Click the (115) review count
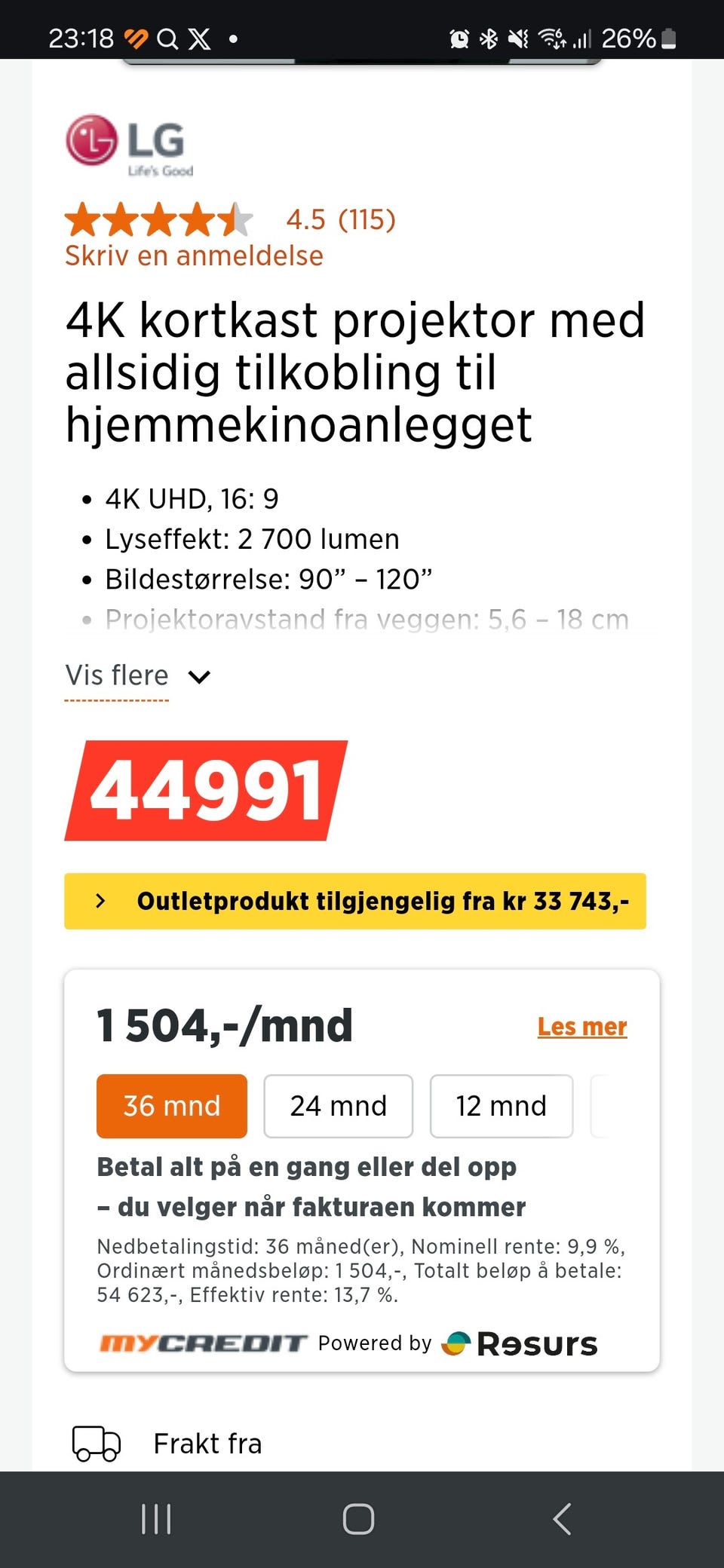 368,219
